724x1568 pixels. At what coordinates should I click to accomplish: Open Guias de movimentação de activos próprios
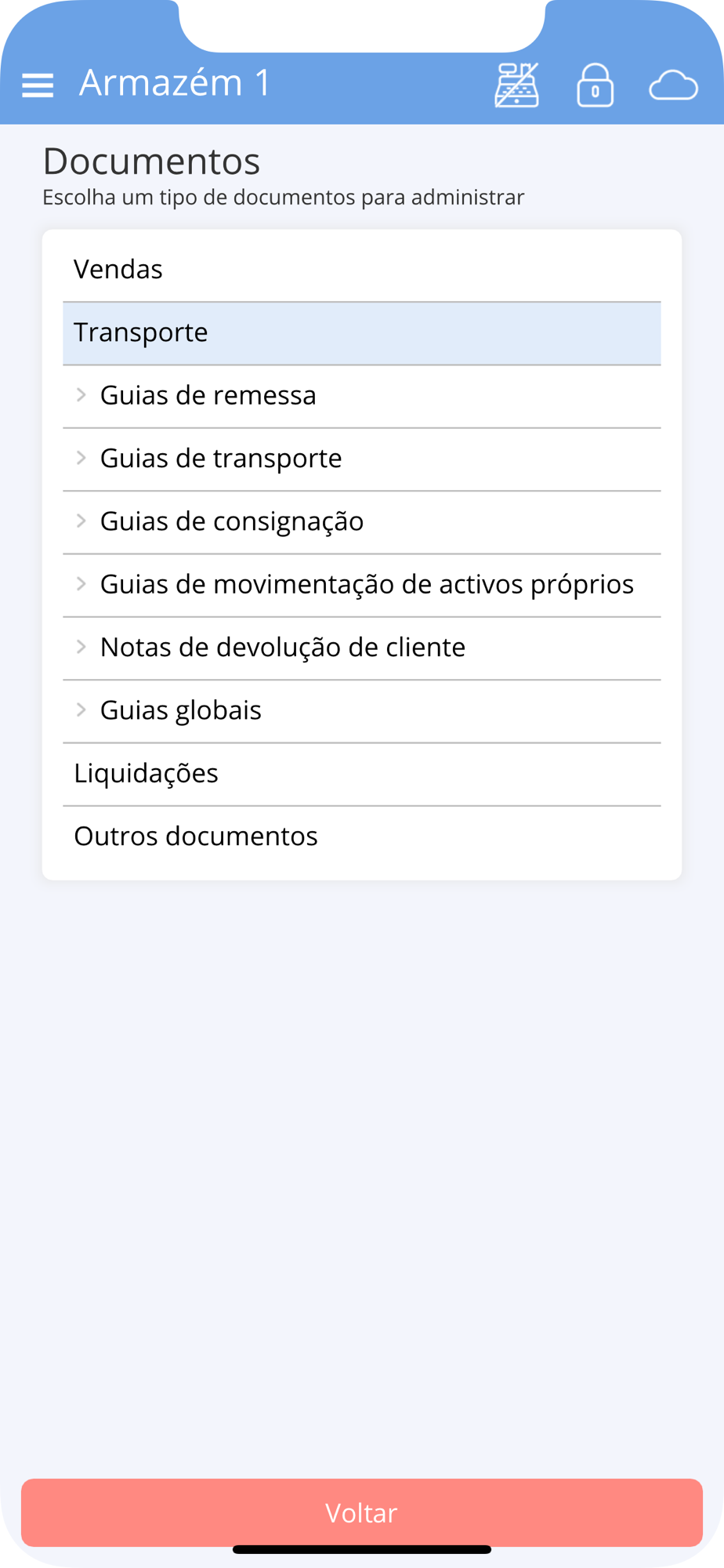[362, 585]
